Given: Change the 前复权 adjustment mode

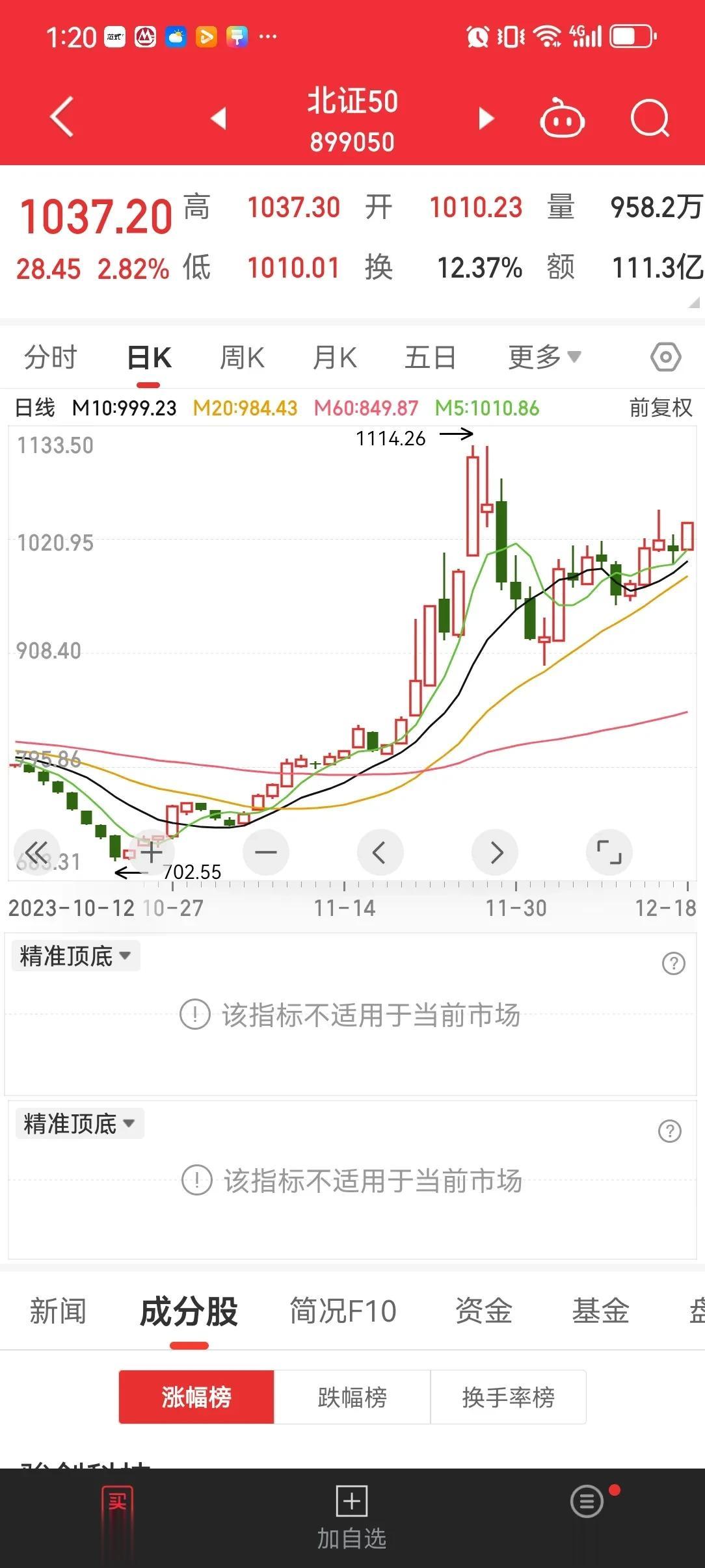Looking at the screenshot, I should point(660,408).
